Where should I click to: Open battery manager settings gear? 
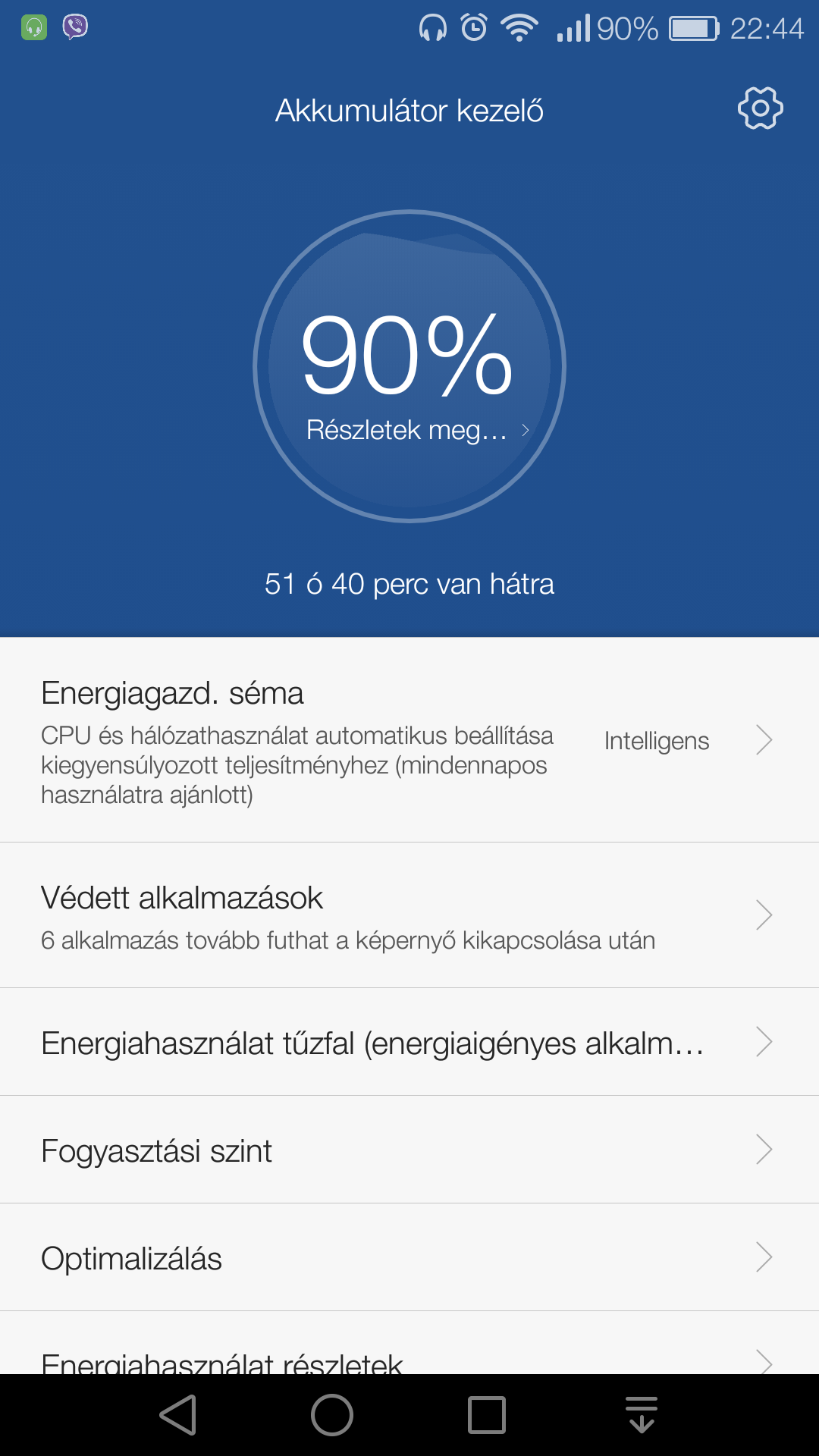pos(760,108)
